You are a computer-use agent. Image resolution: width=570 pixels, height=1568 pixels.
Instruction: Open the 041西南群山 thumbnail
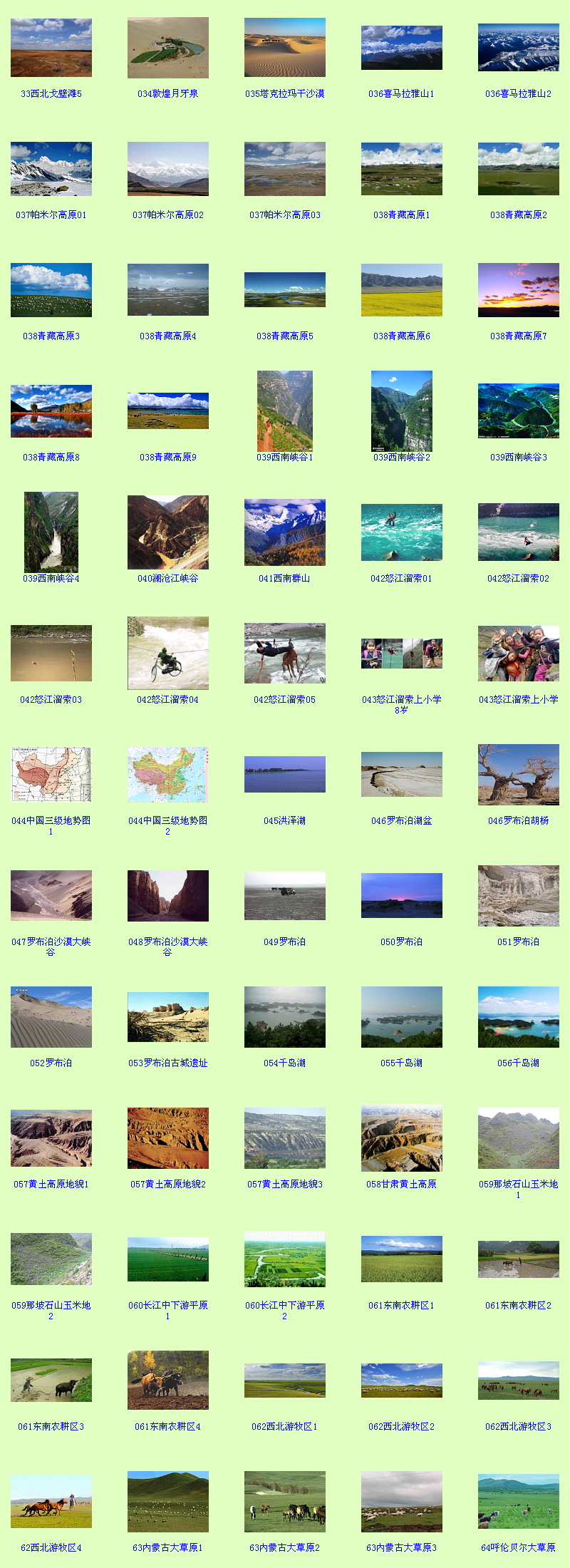click(x=284, y=532)
